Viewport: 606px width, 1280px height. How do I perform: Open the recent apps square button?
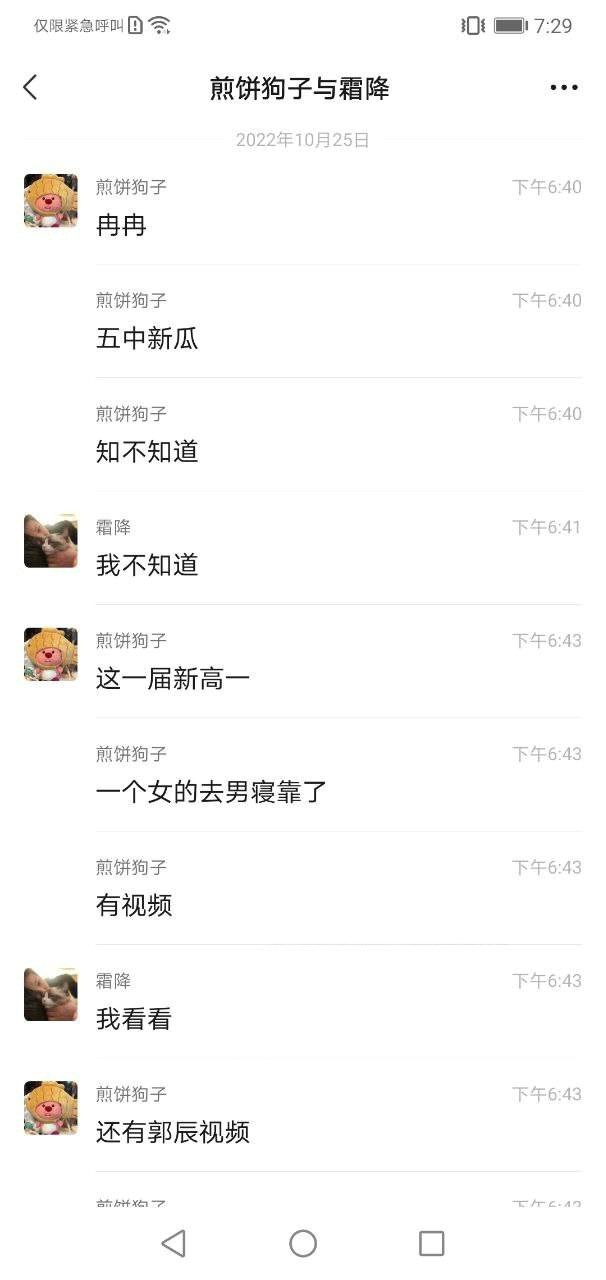431,1243
